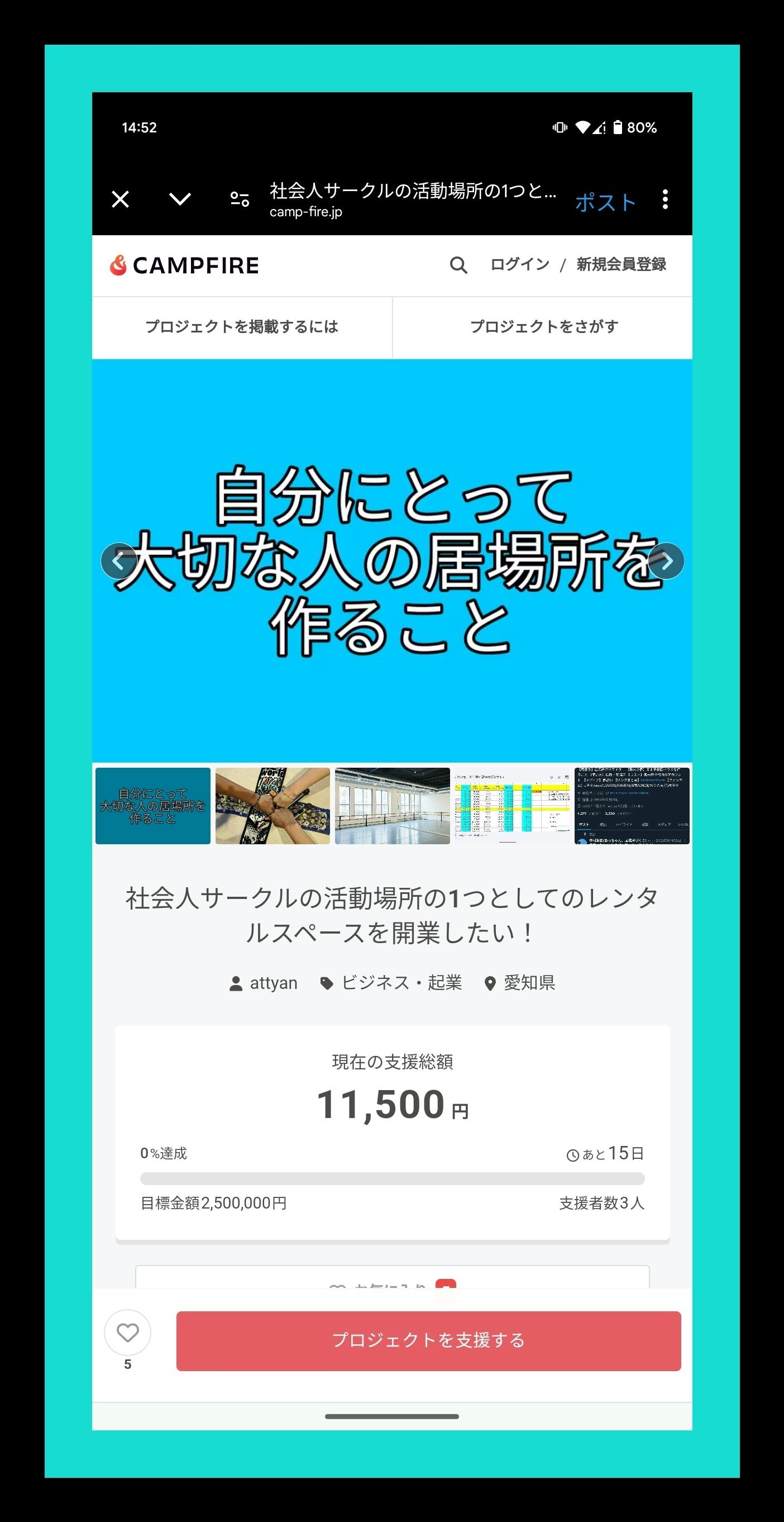Close the in-app browser tab
Screen dimensions: 784x1522
click(x=121, y=199)
